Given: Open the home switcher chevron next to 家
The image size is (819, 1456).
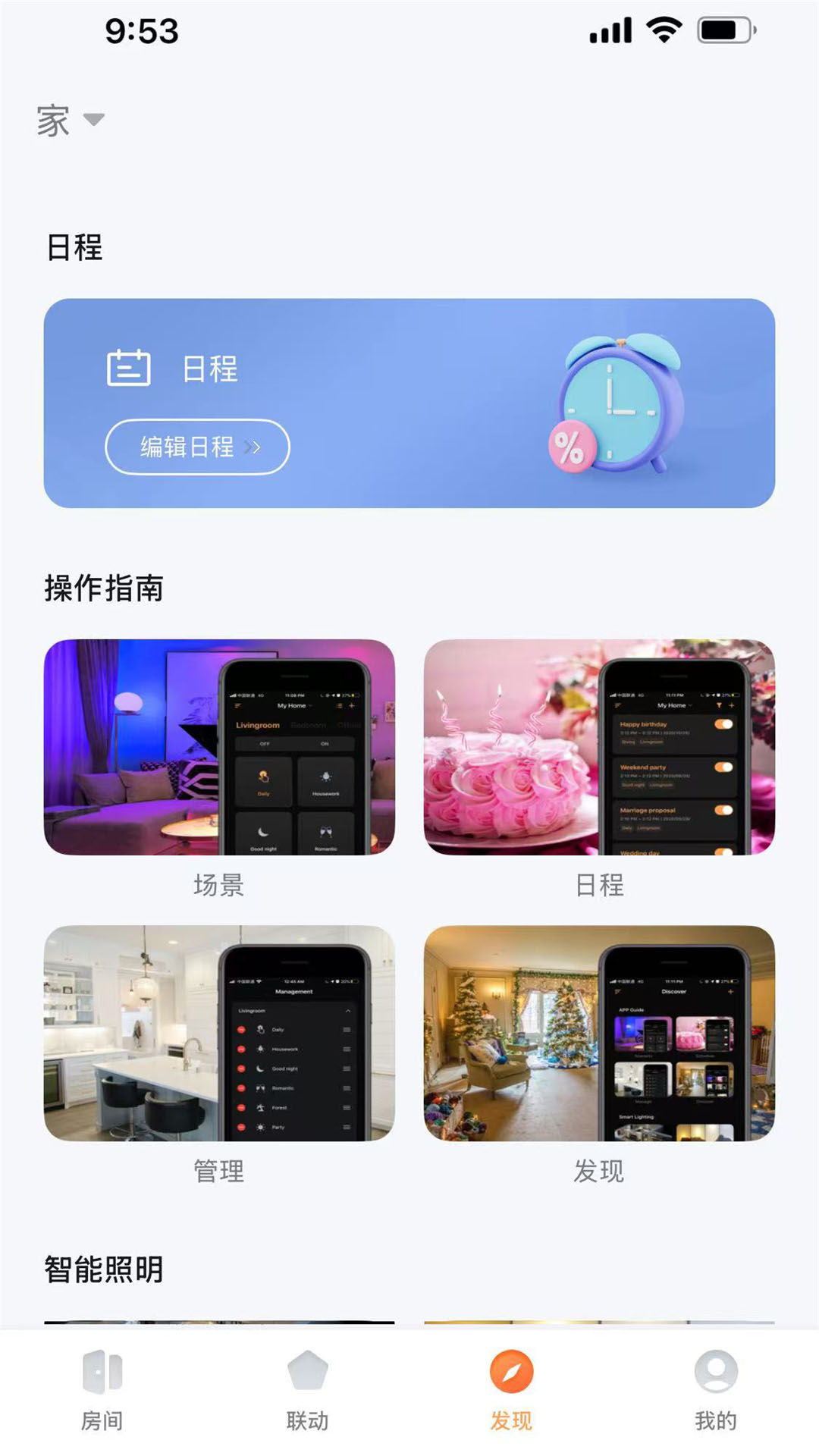Looking at the screenshot, I should 93,120.
